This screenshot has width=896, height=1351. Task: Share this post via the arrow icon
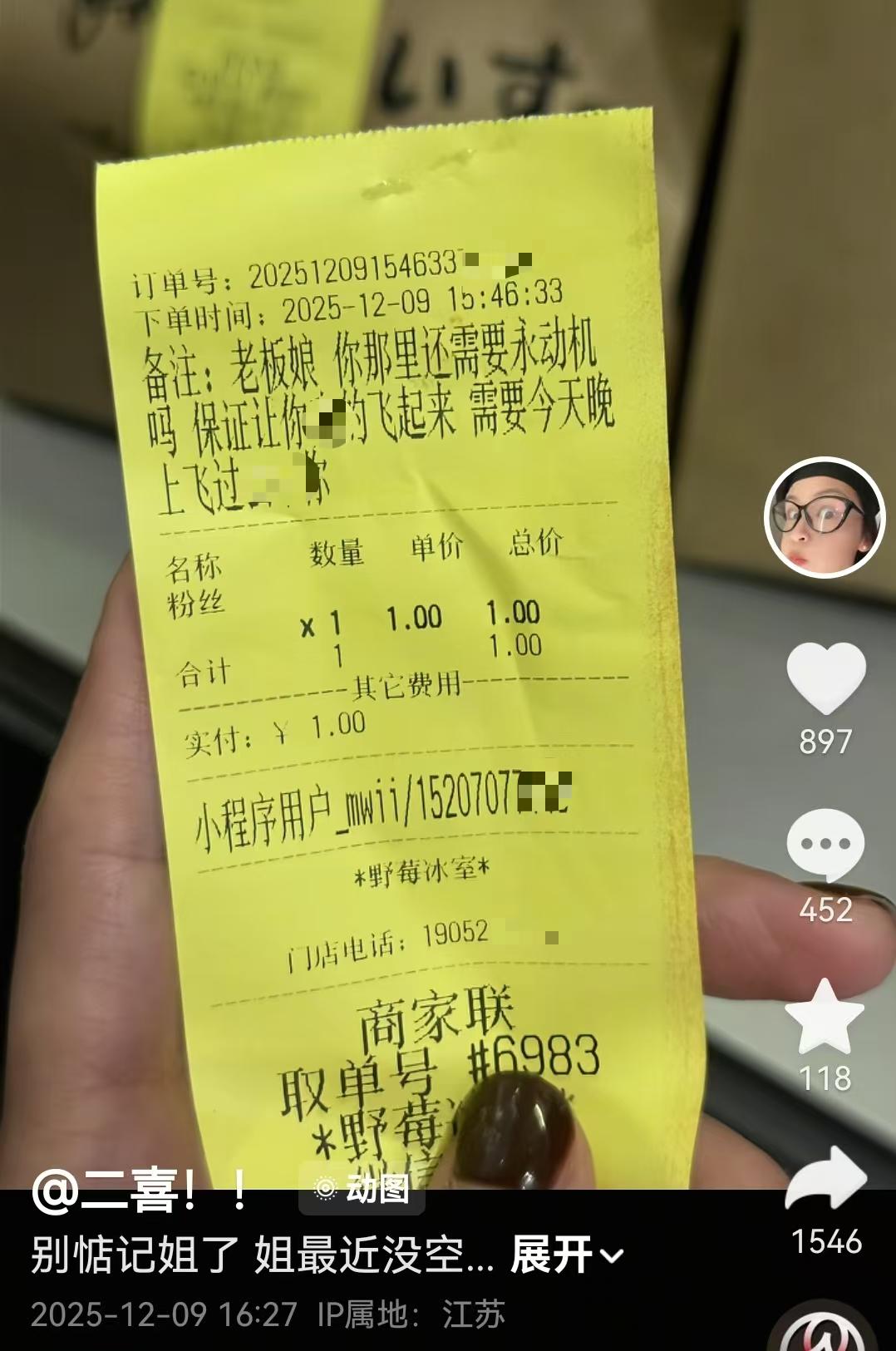click(x=825, y=1178)
